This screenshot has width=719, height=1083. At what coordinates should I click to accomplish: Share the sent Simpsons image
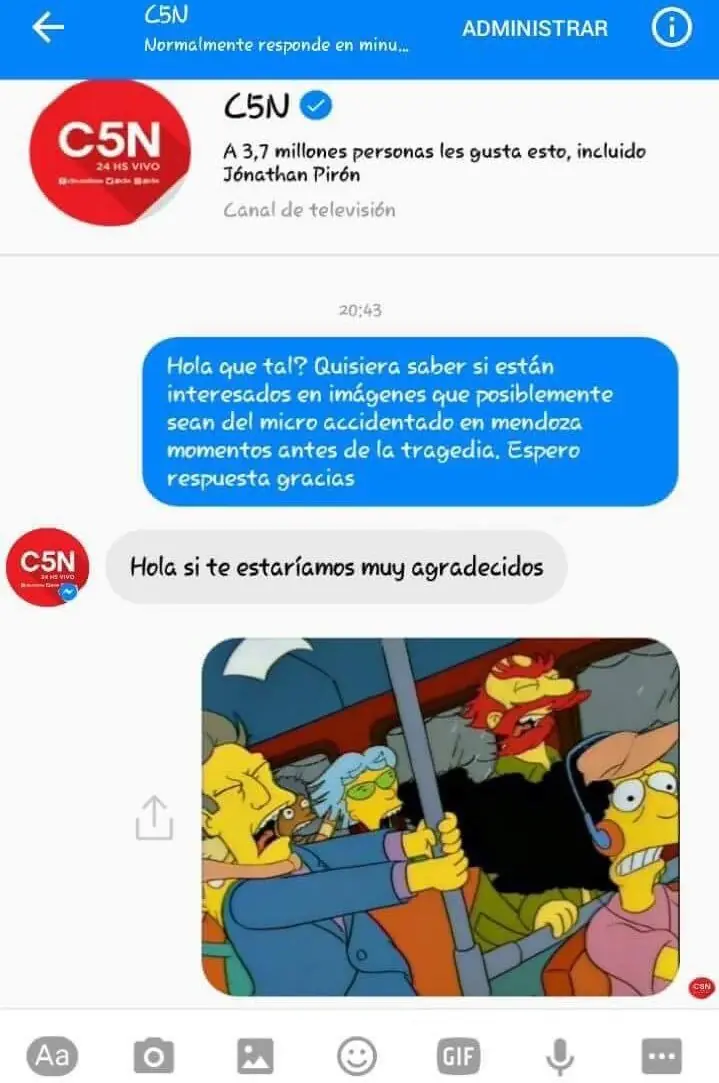[x=155, y=816]
